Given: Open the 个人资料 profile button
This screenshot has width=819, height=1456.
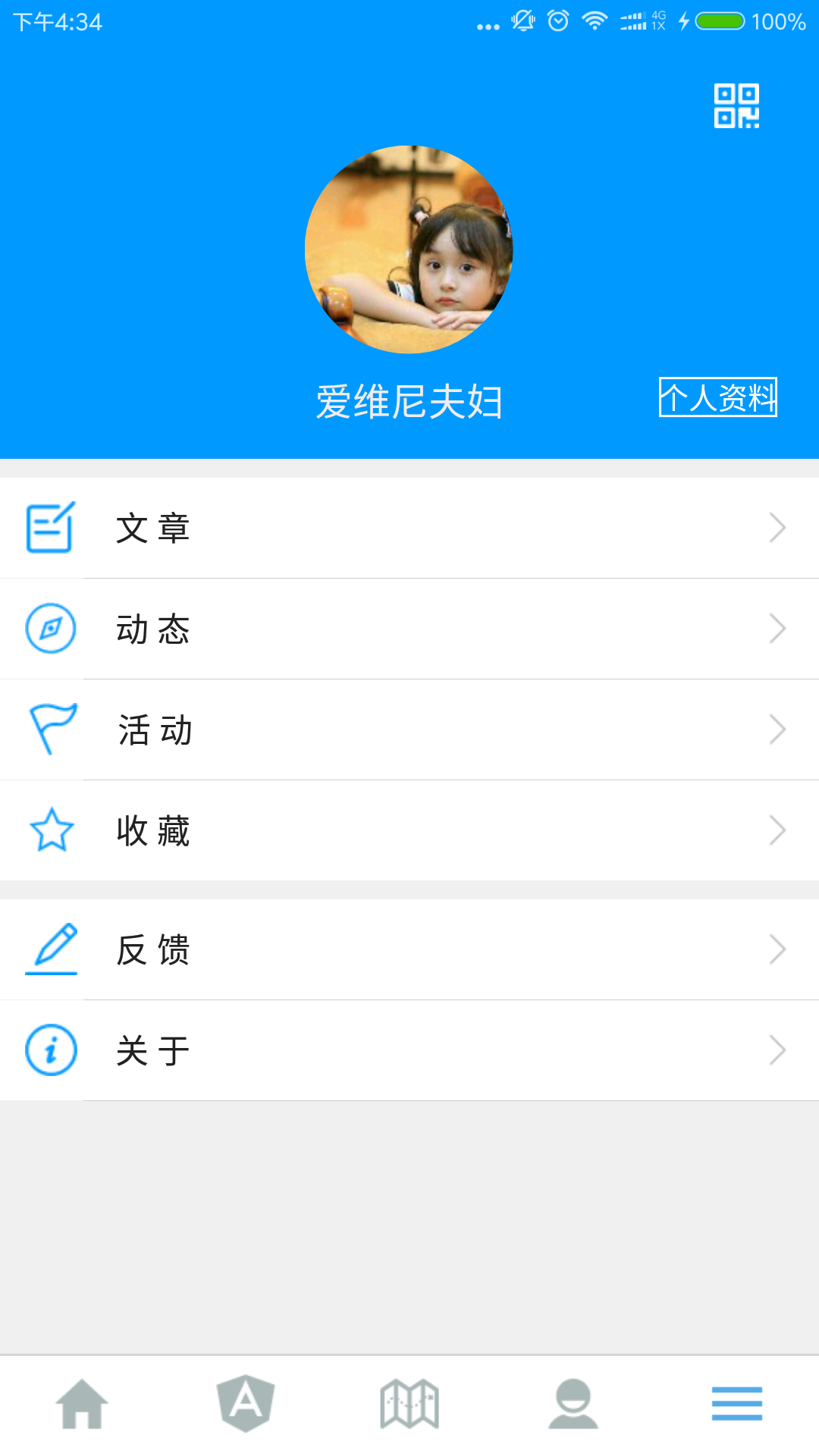Looking at the screenshot, I should [717, 397].
